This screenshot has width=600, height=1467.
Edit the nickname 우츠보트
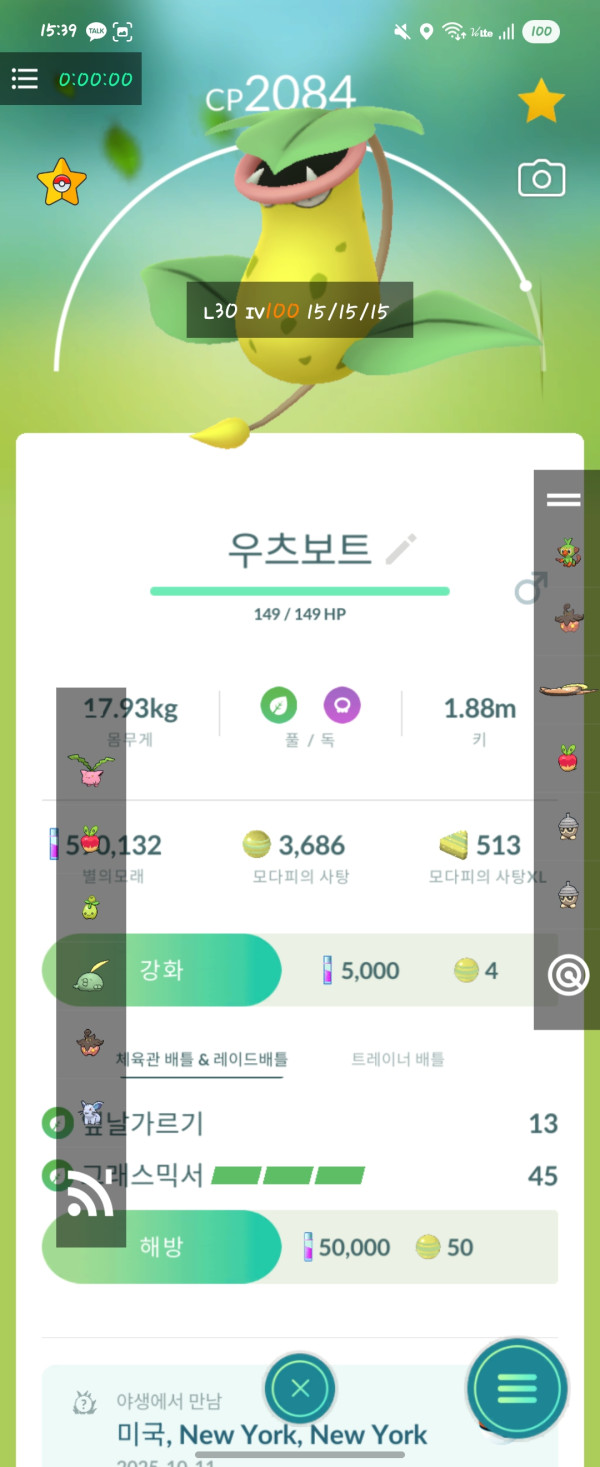402,549
